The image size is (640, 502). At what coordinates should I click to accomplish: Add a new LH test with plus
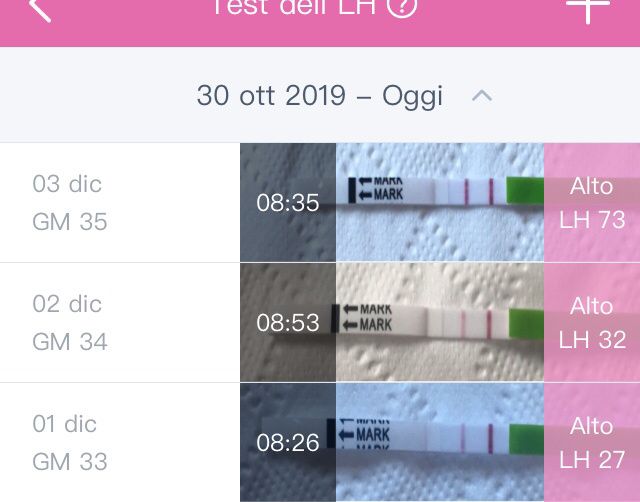point(588,8)
